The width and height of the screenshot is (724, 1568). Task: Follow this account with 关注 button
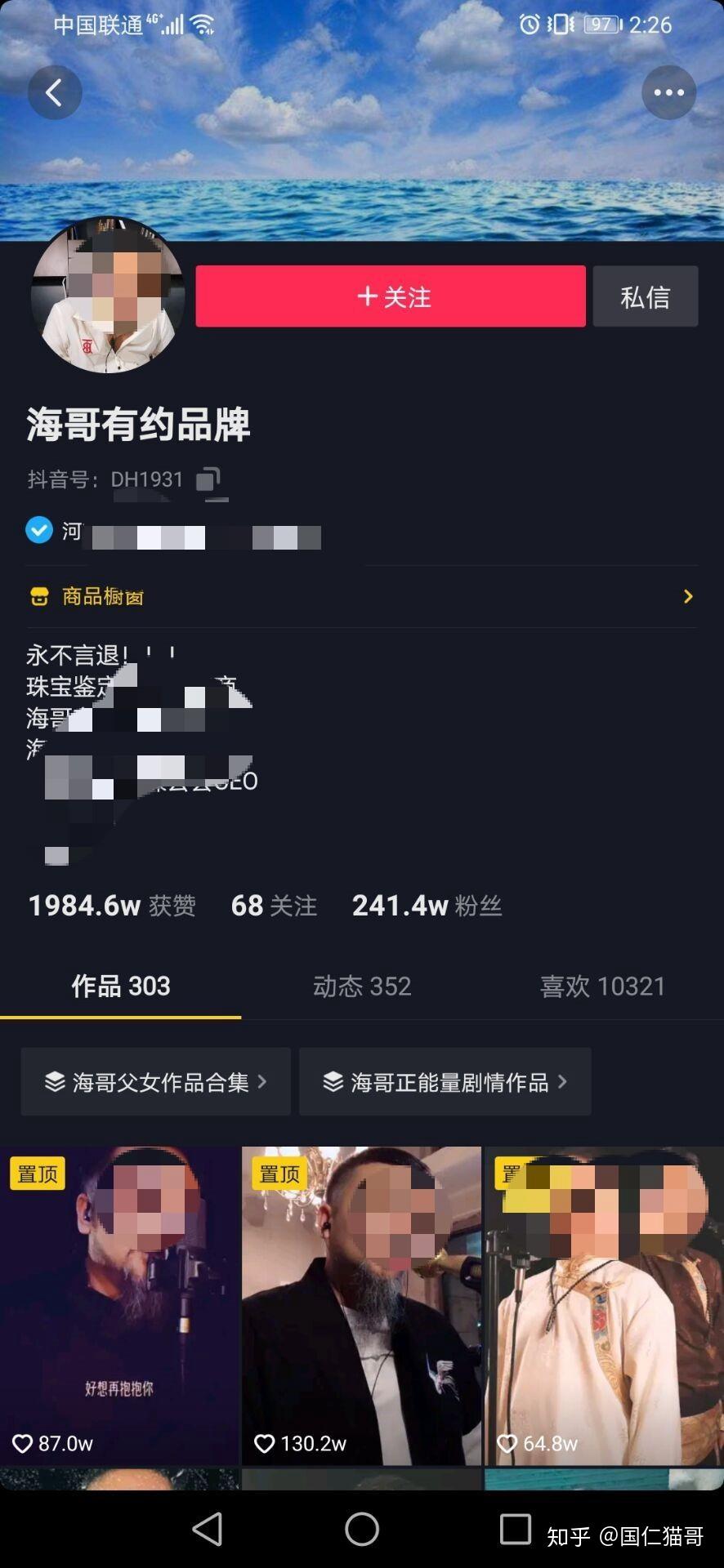(x=391, y=296)
